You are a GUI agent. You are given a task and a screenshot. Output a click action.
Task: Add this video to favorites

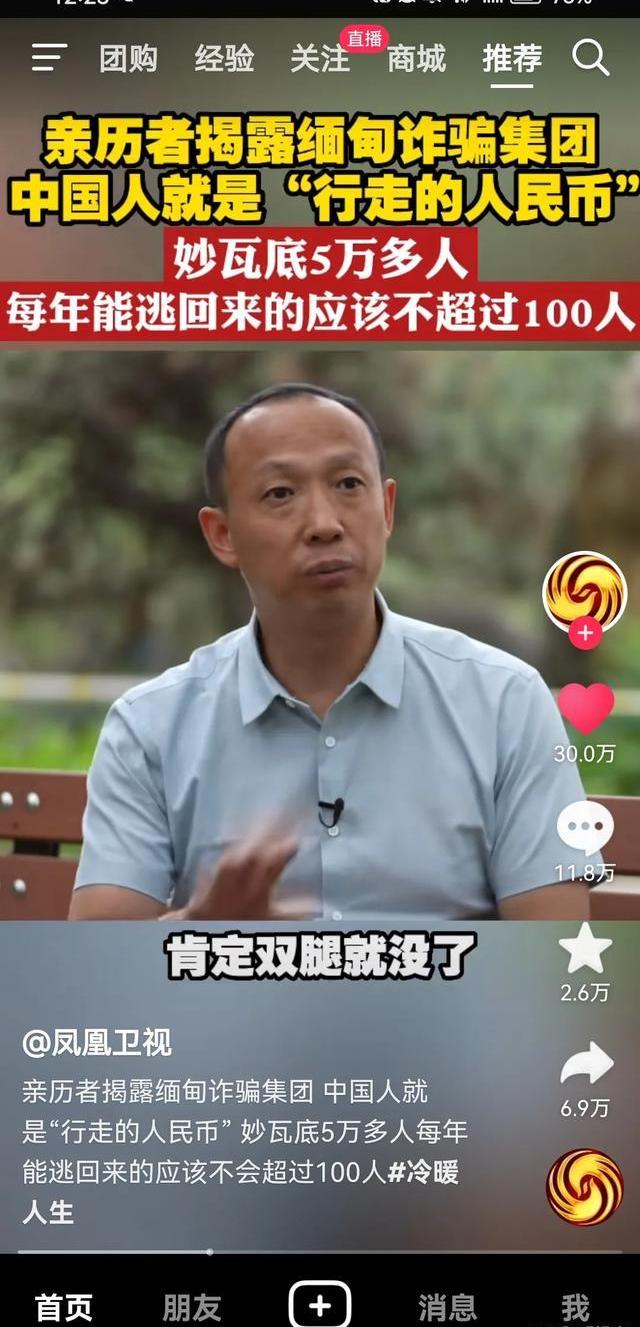[x=585, y=948]
